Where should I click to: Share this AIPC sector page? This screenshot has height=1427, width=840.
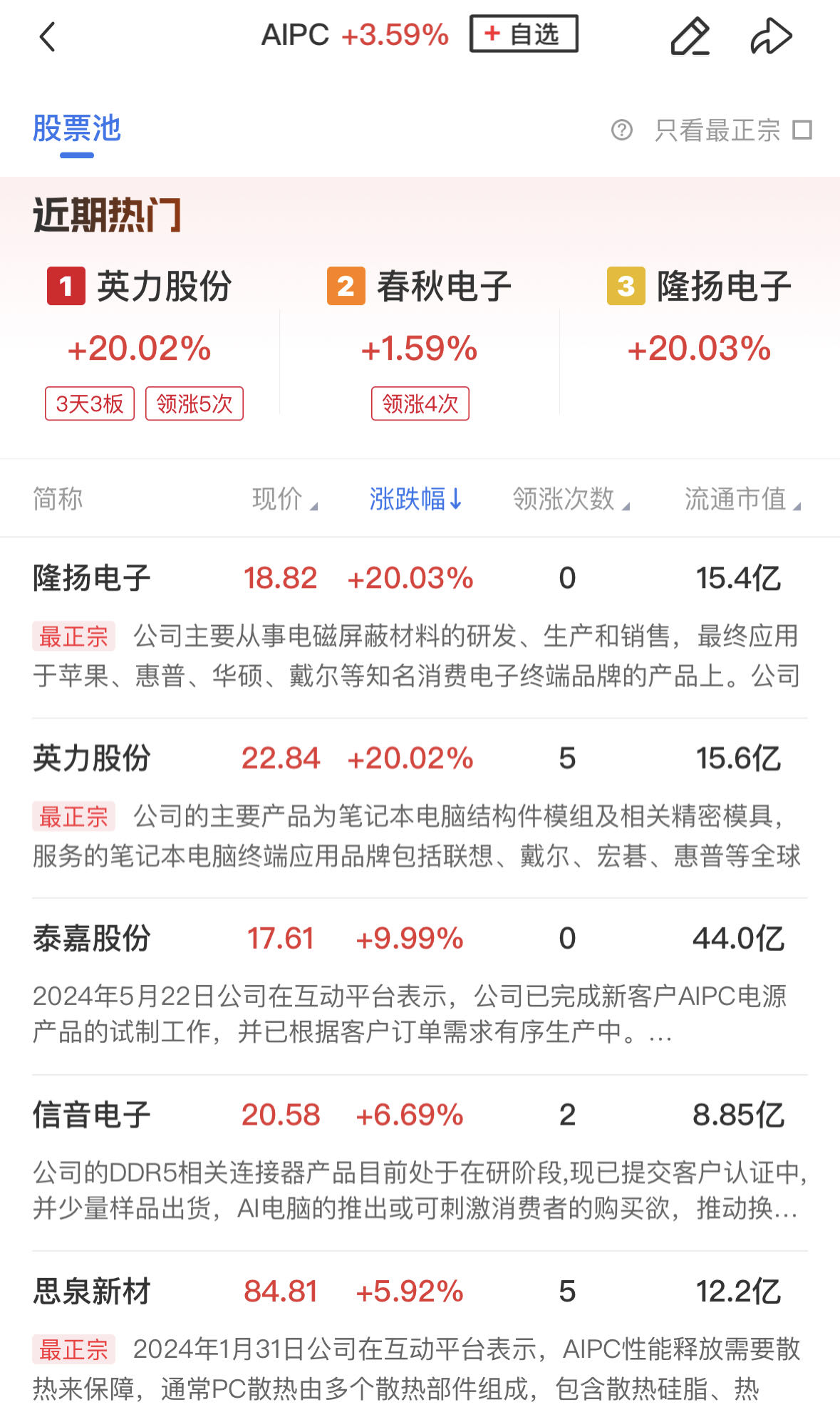tap(771, 36)
